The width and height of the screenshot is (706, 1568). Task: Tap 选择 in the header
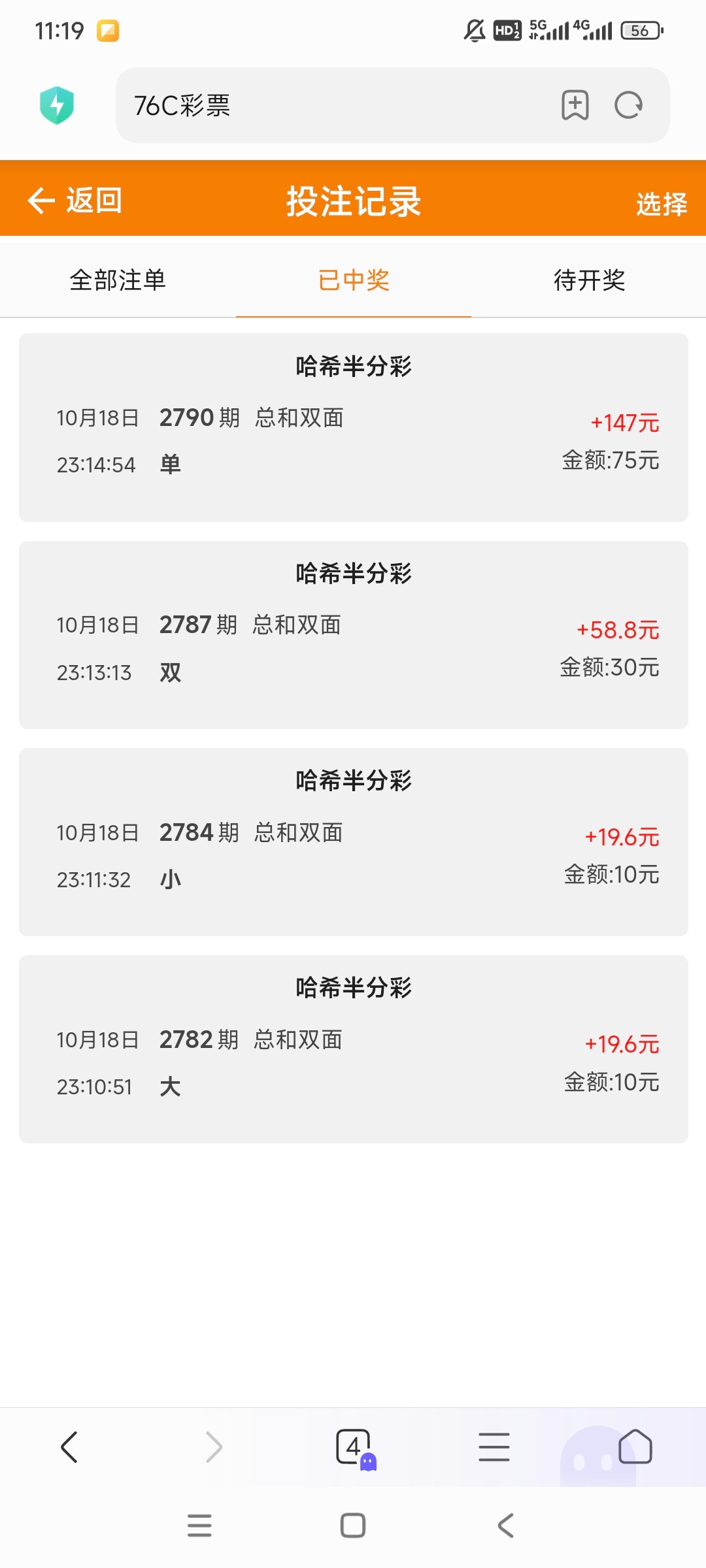pyautogui.click(x=661, y=204)
